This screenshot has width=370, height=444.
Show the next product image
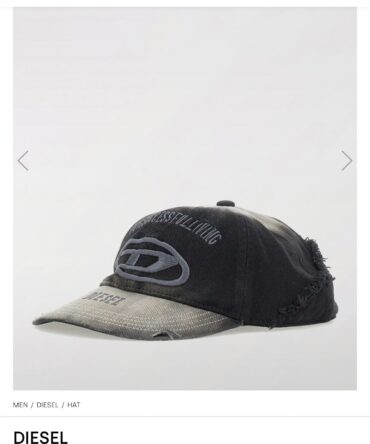[x=347, y=161]
